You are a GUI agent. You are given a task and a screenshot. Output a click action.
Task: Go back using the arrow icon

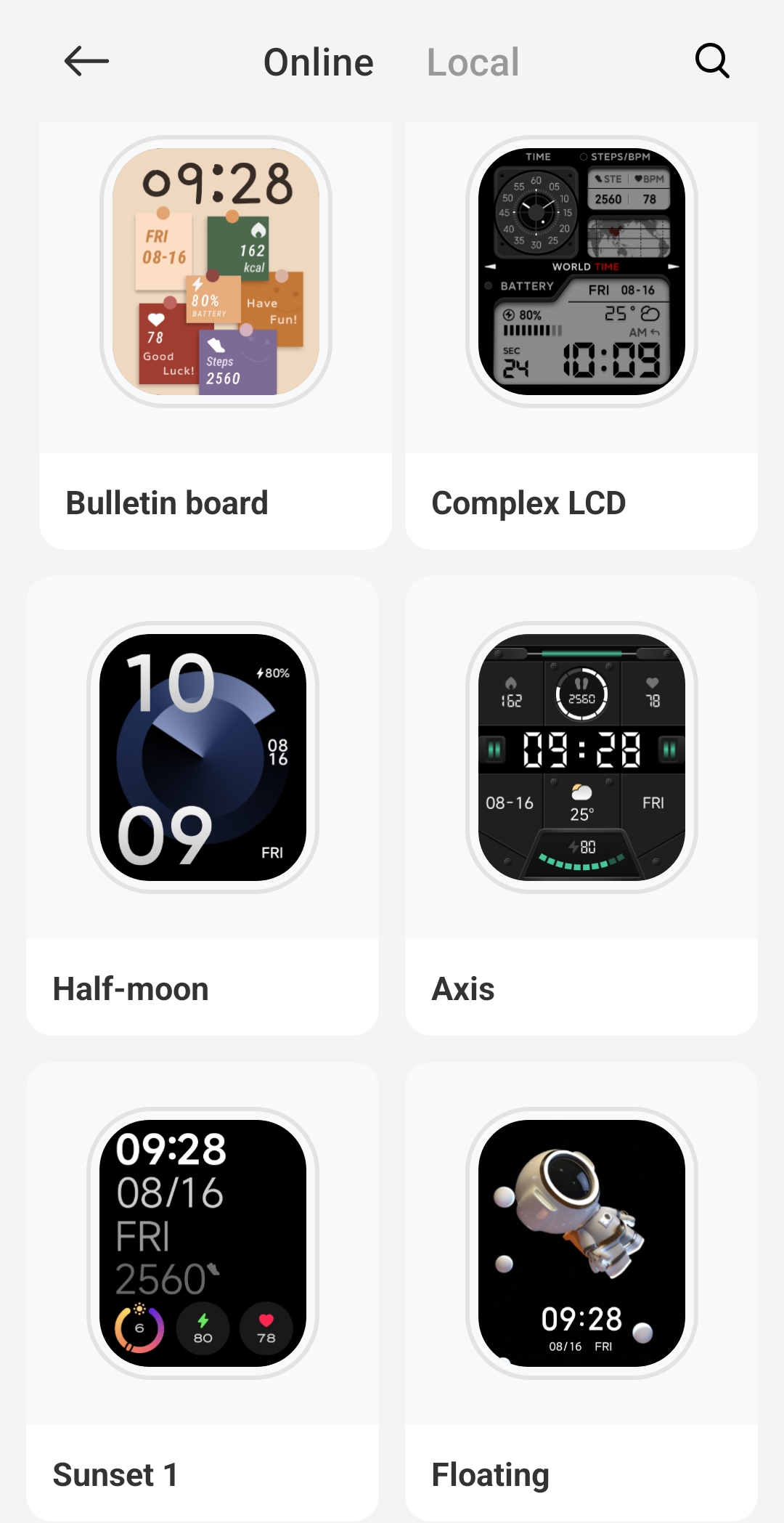coord(86,61)
